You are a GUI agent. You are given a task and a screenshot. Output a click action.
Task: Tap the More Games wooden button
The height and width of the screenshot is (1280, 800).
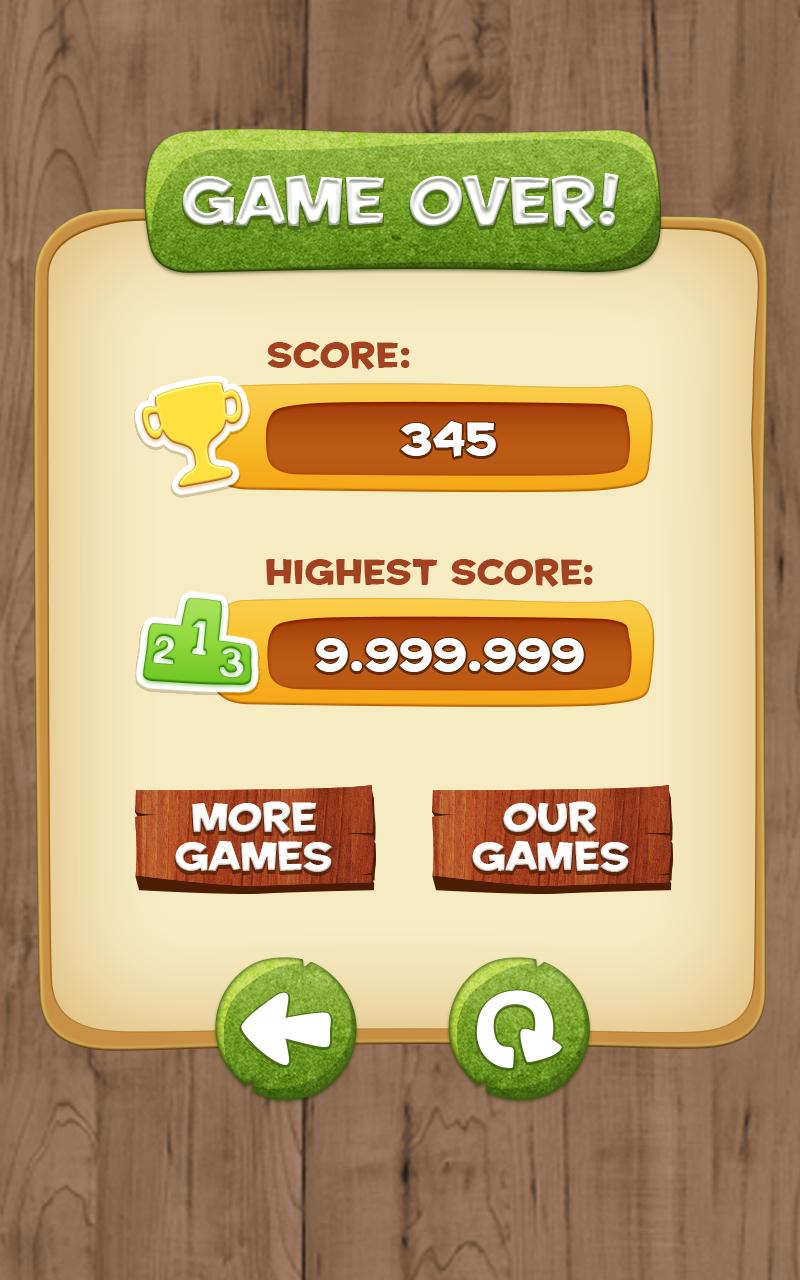click(255, 838)
